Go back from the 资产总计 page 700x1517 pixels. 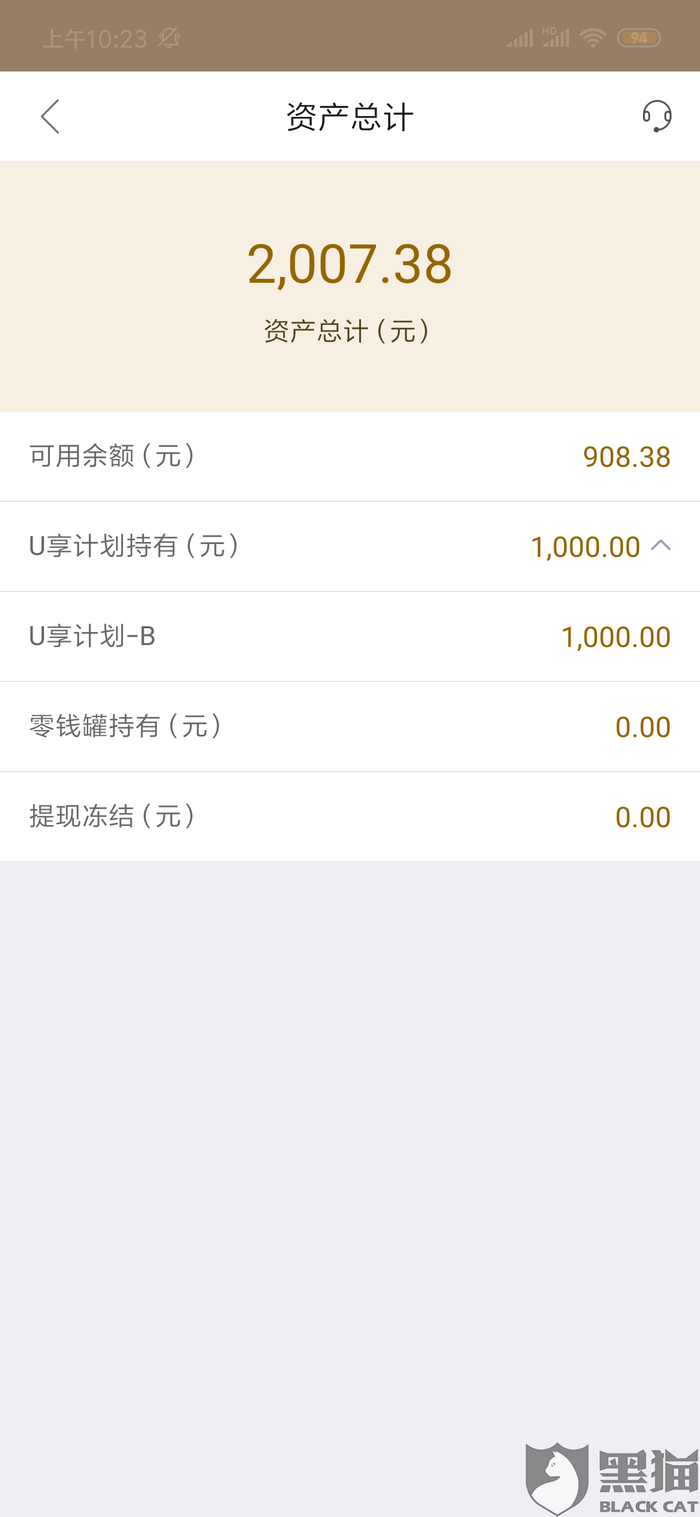click(x=50, y=117)
